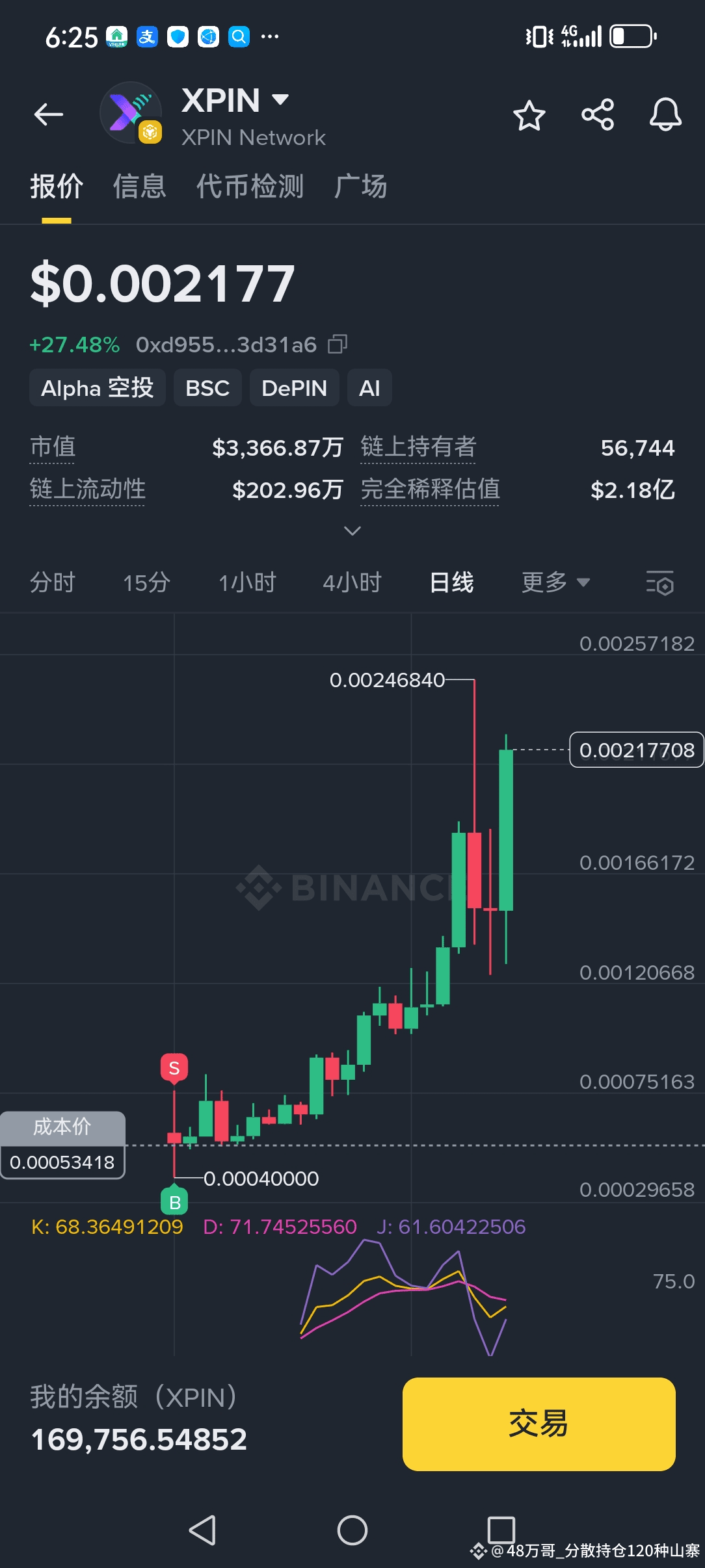Select the 1小时 chart interval

pyautogui.click(x=247, y=582)
